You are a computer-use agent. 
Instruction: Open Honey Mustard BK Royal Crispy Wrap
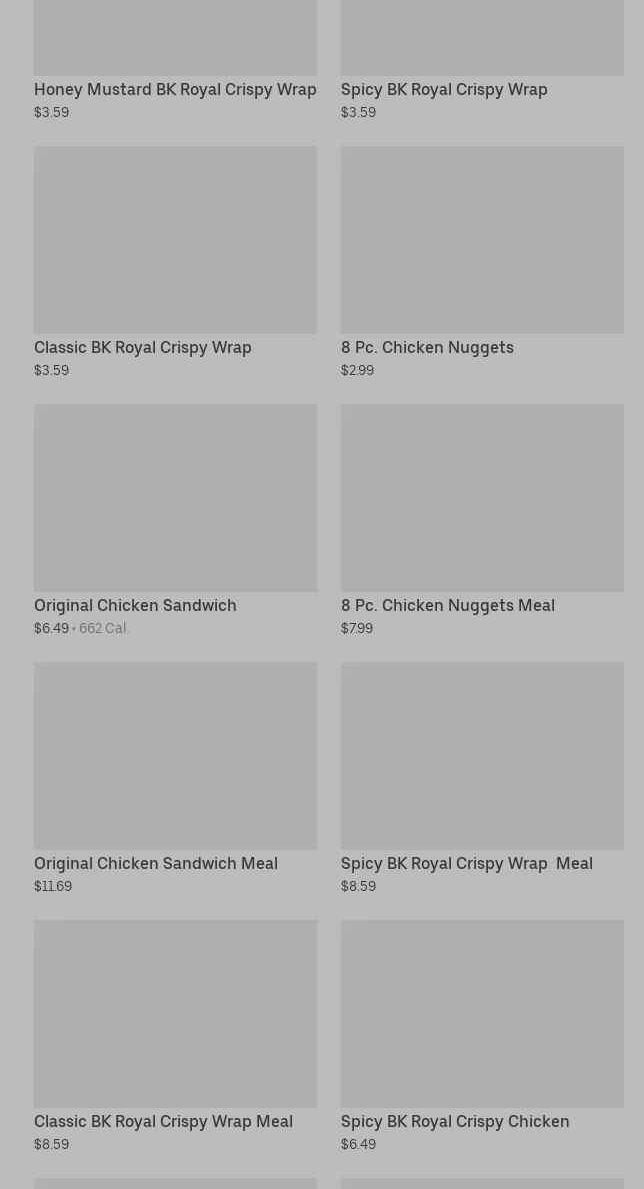[x=175, y=89]
